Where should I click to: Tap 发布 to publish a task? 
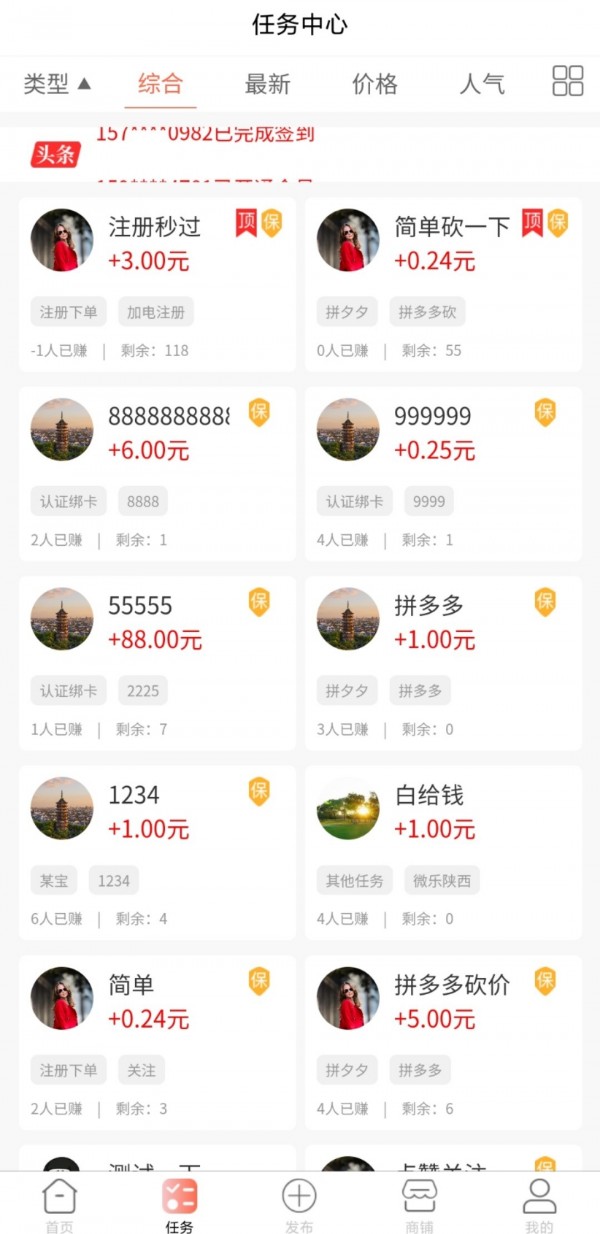[299, 1204]
